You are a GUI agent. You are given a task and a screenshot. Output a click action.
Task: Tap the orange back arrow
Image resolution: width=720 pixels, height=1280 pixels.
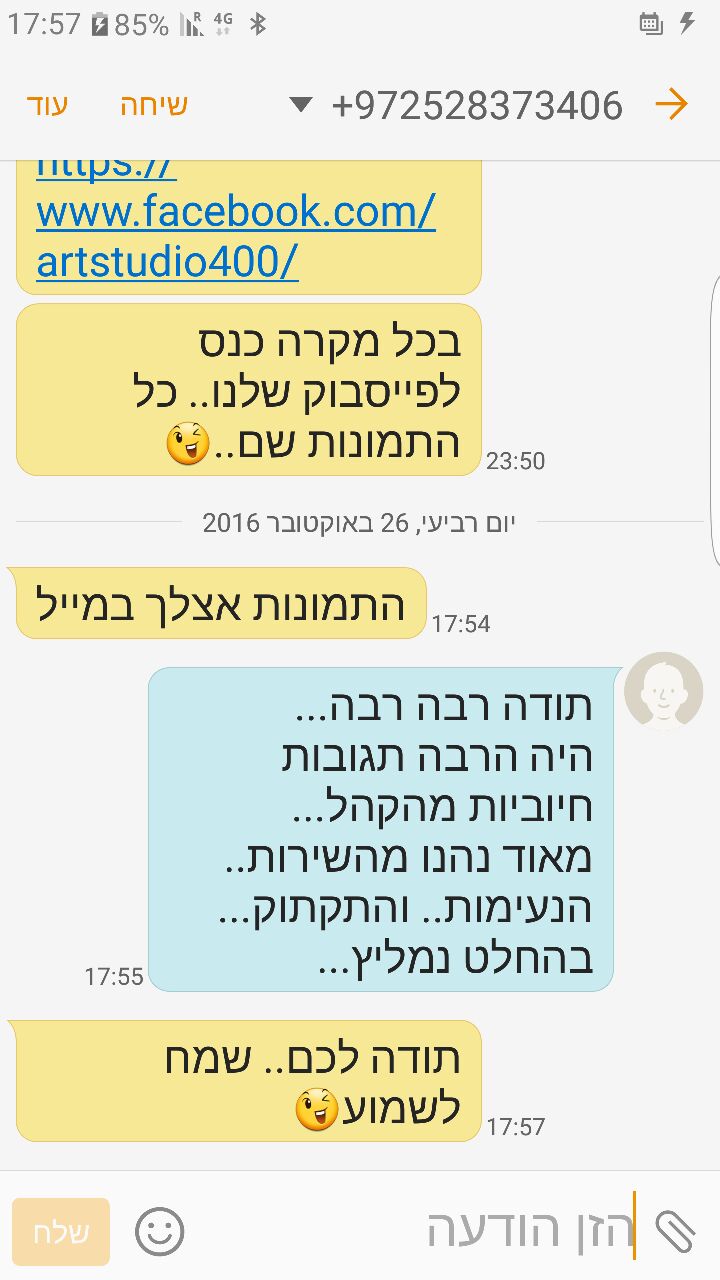[672, 104]
